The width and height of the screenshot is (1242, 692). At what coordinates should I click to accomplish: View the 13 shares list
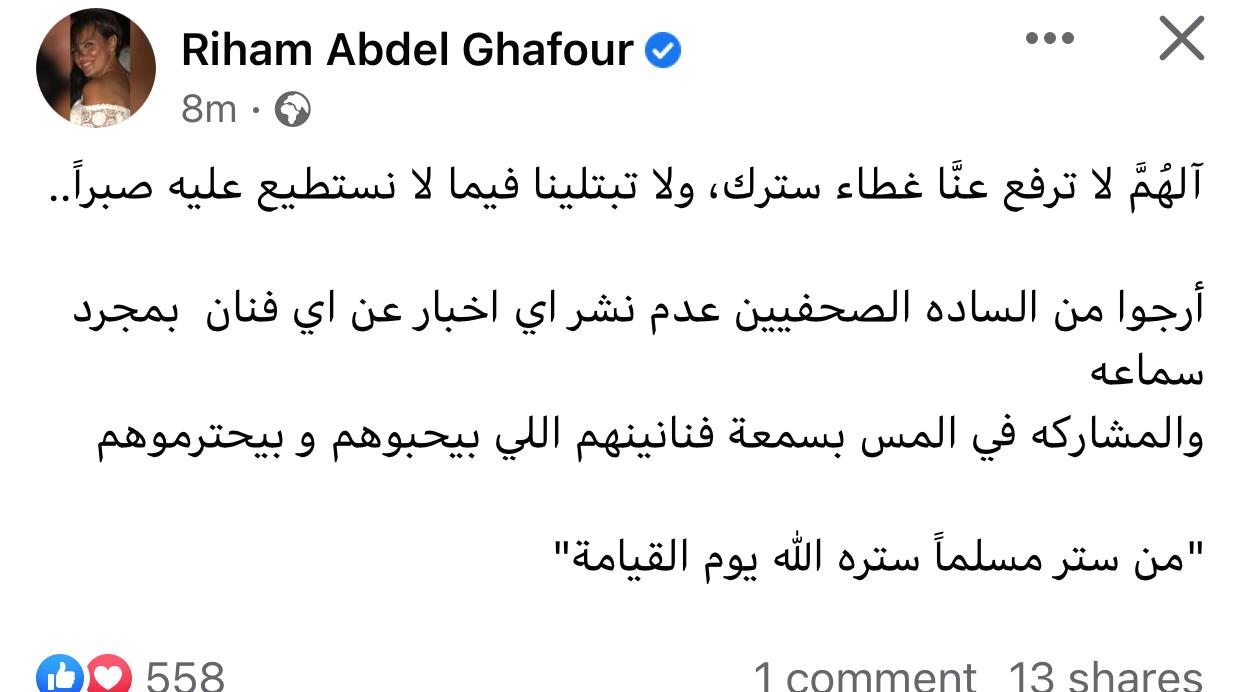pos(1104,678)
